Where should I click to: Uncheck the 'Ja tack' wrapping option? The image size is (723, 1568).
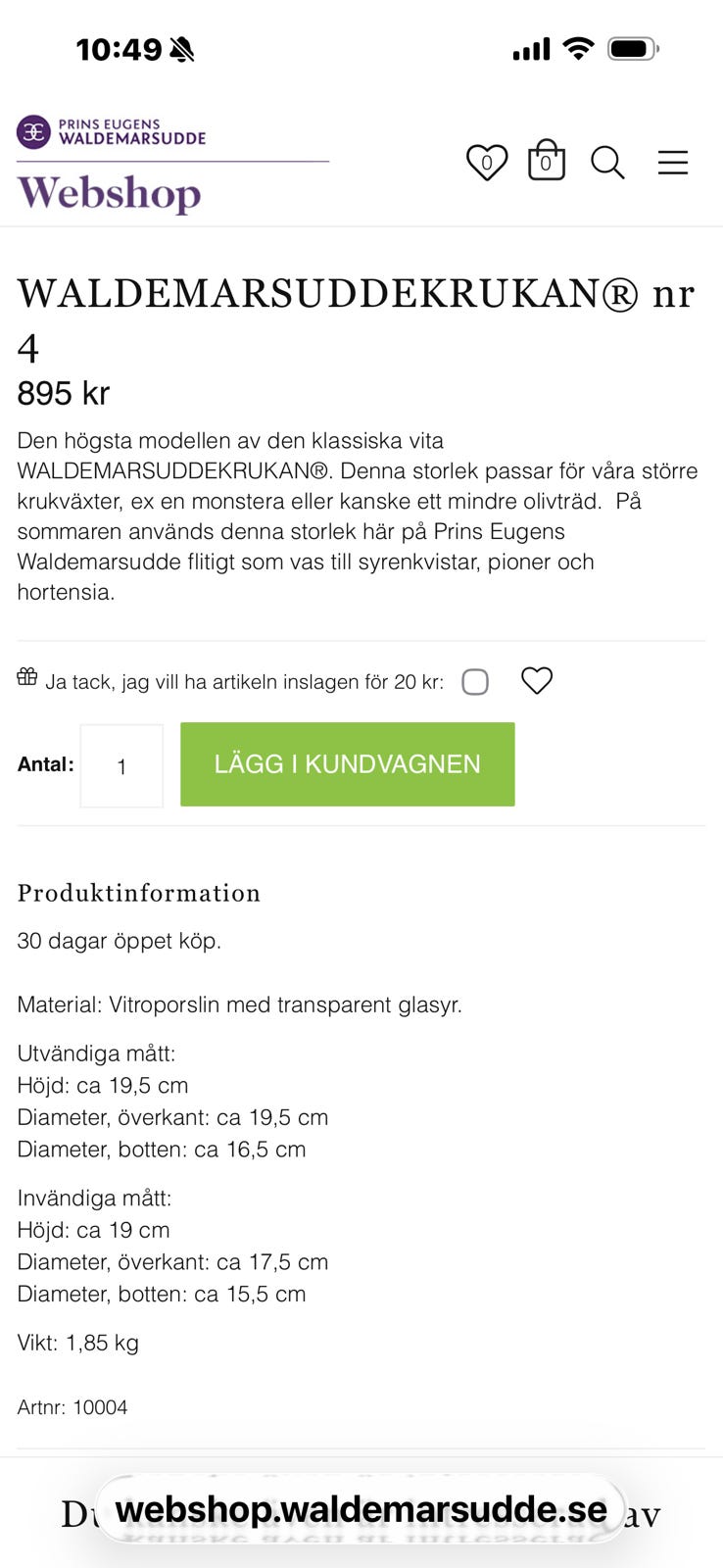(476, 681)
